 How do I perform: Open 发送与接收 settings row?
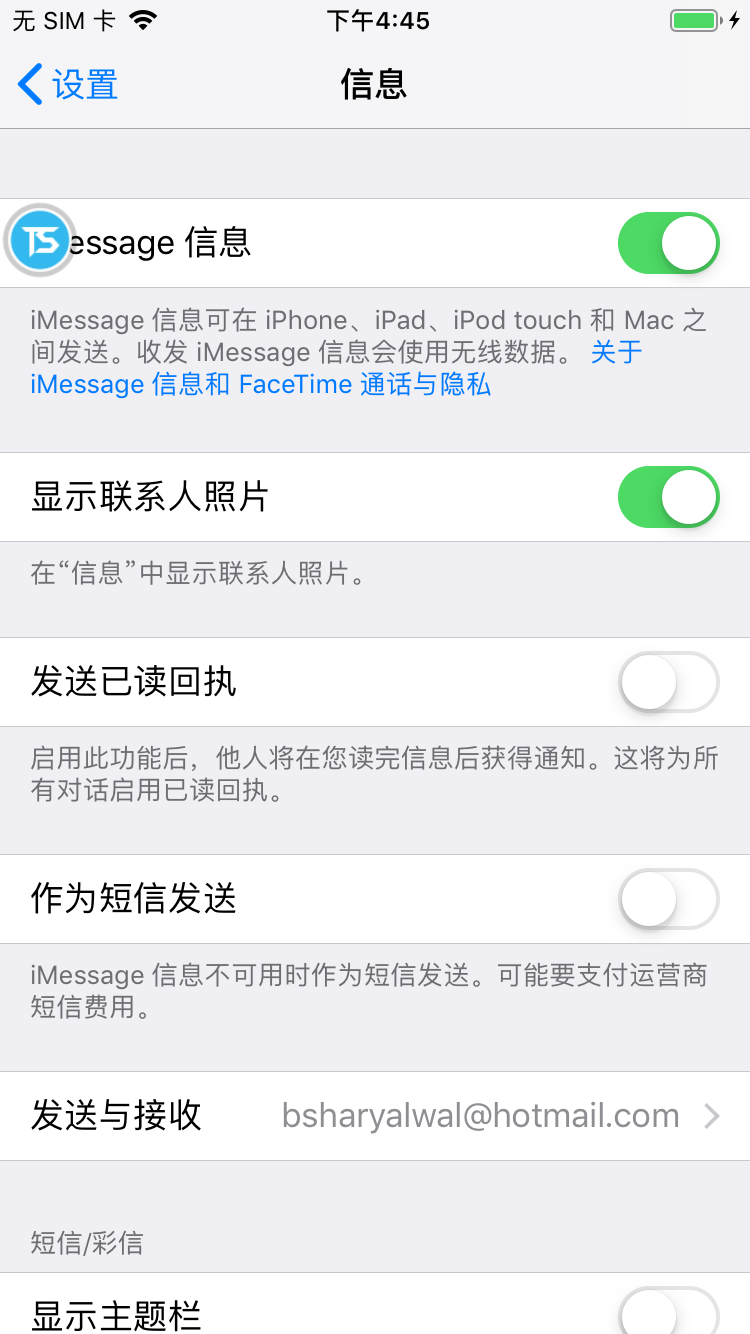pos(375,1116)
